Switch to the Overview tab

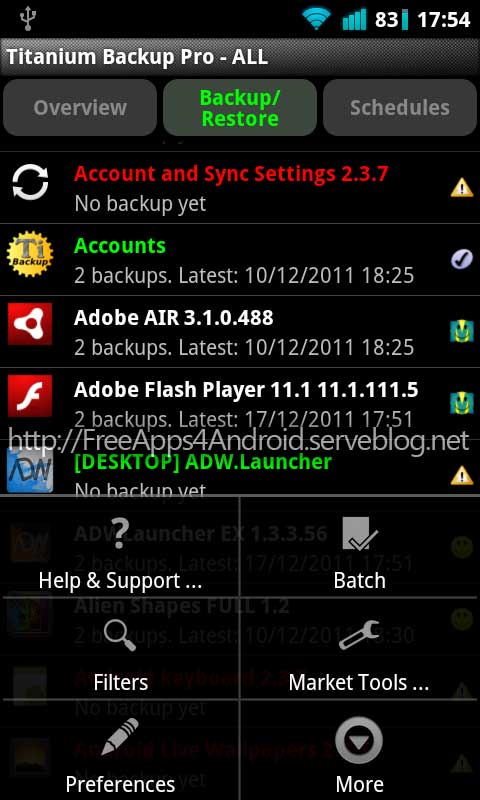click(80, 108)
